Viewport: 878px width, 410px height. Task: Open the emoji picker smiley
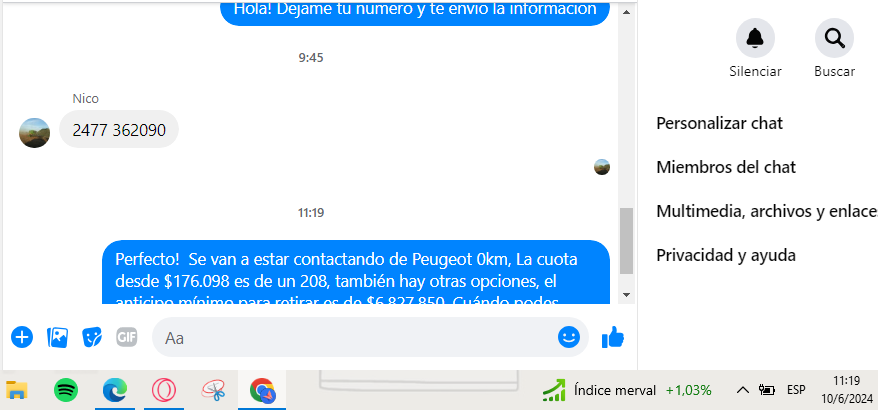pos(569,337)
